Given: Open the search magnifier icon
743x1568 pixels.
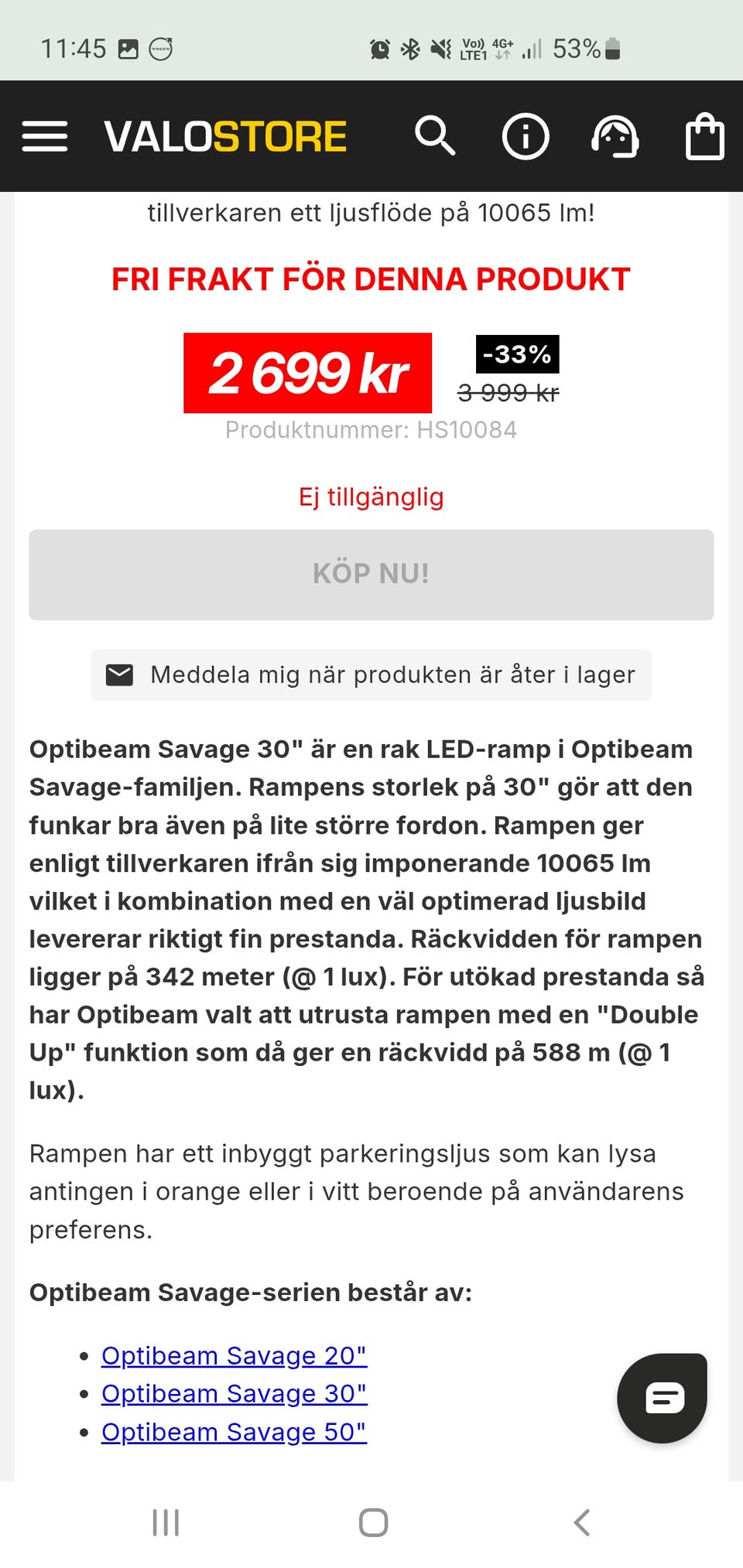Looking at the screenshot, I should click(x=435, y=136).
